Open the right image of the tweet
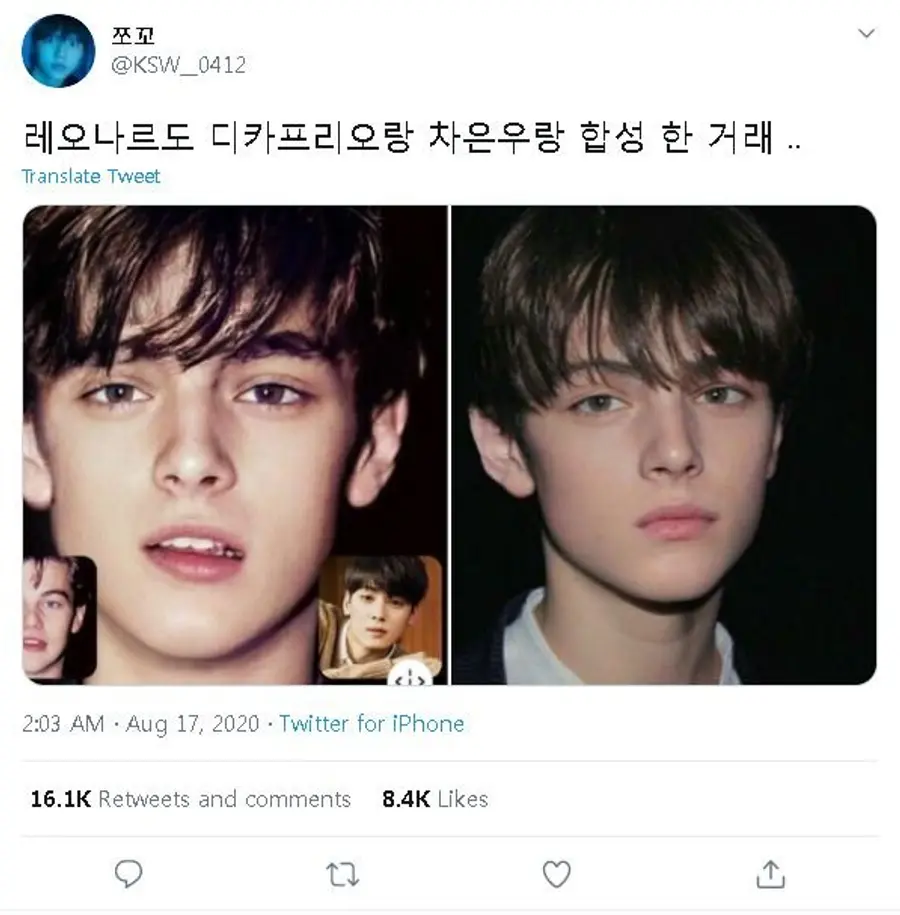Image resolution: width=900 pixels, height=915 pixels. (664, 445)
